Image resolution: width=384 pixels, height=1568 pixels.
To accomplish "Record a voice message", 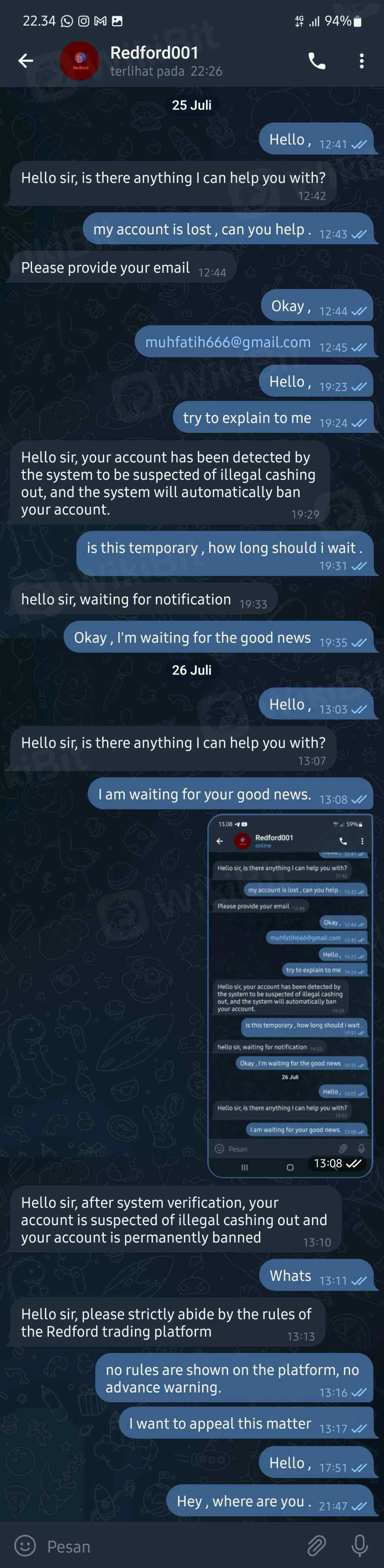I will (360, 1546).
